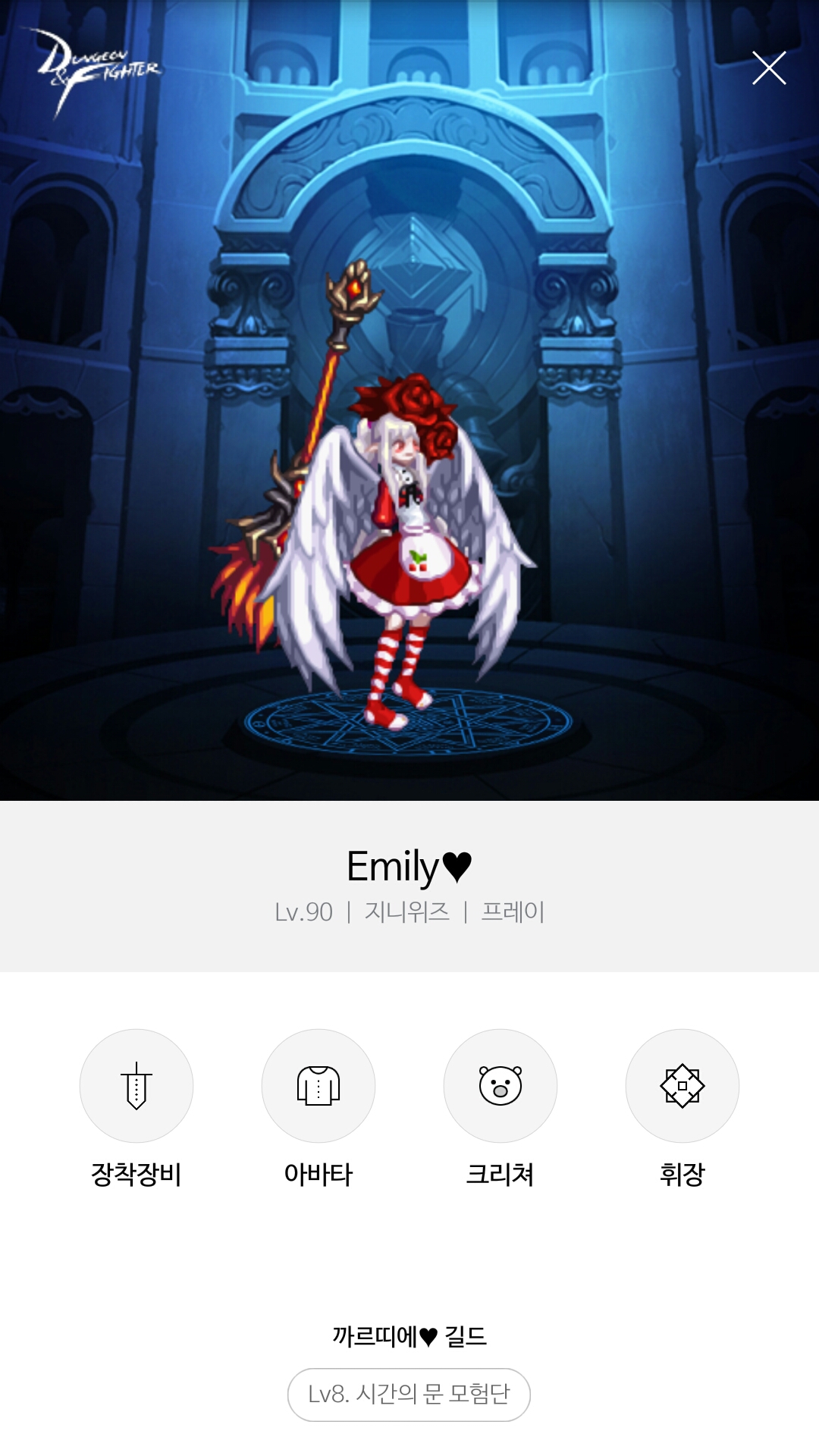Screen dimensions: 819x1456
Task: Tap the Lv8. 시간의 문 모험단 chip
Action: (x=409, y=1394)
